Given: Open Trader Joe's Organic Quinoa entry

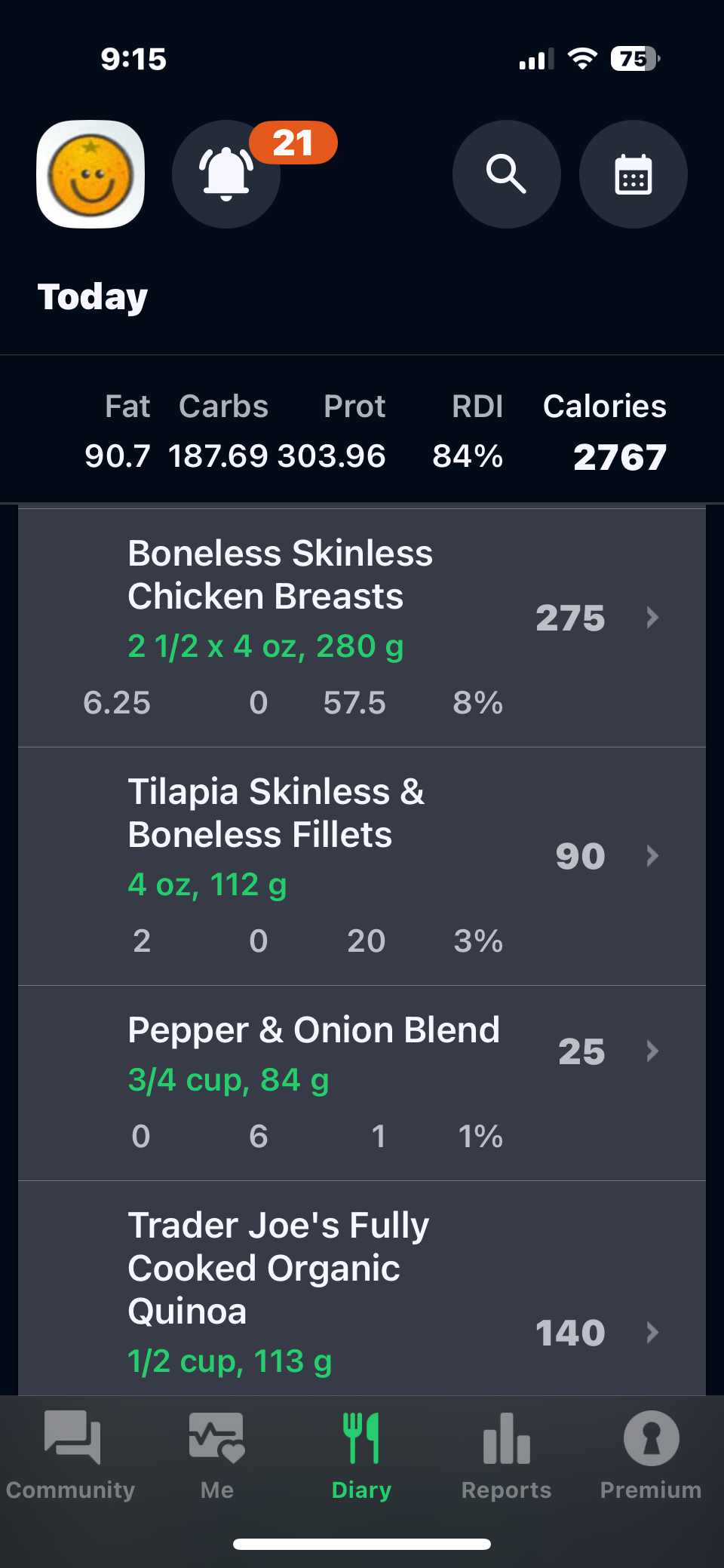Looking at the screenshot, I should (362, 1290).
